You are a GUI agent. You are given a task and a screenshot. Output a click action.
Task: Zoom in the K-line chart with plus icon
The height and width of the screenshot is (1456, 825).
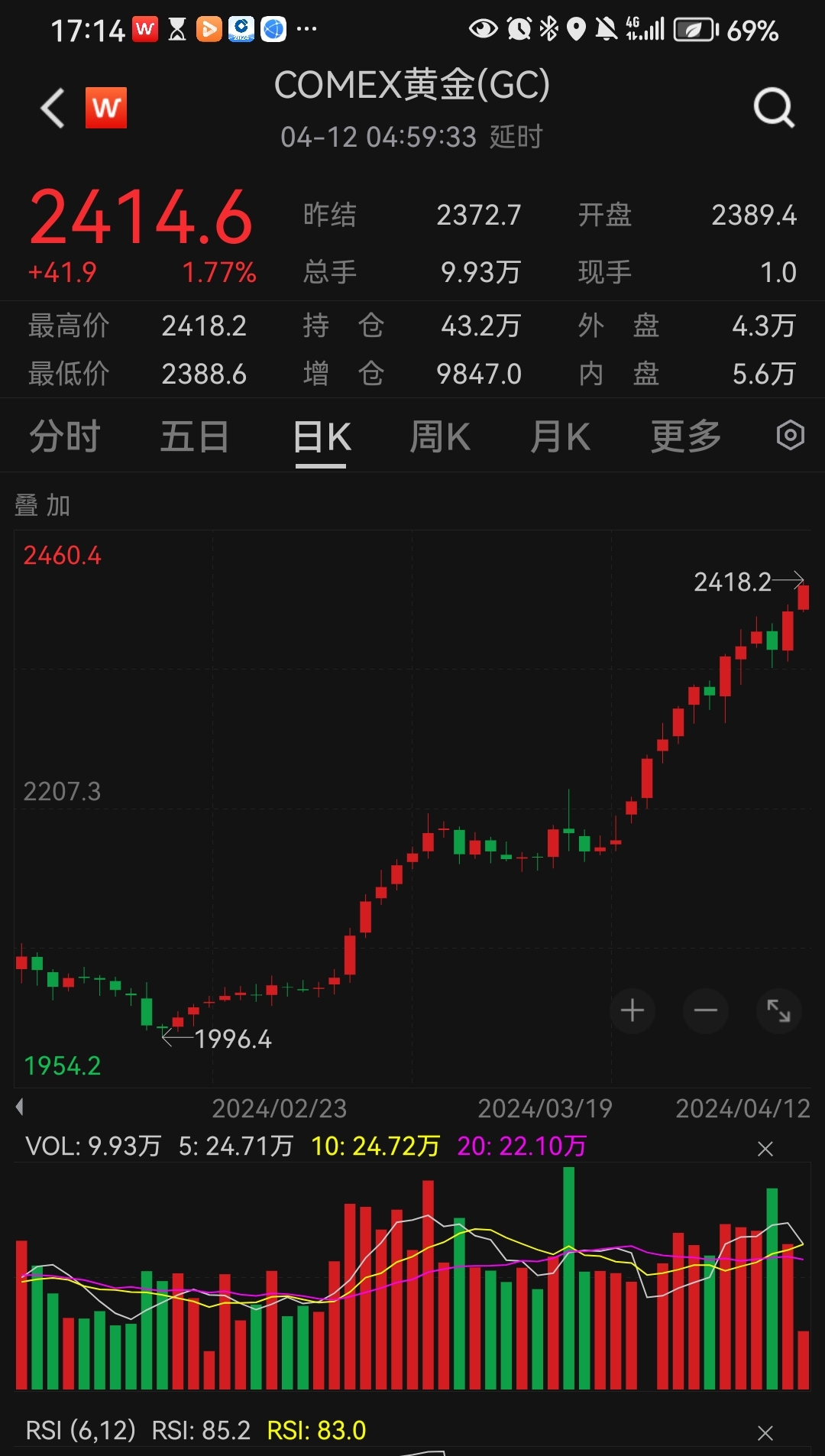[632, 1010]
